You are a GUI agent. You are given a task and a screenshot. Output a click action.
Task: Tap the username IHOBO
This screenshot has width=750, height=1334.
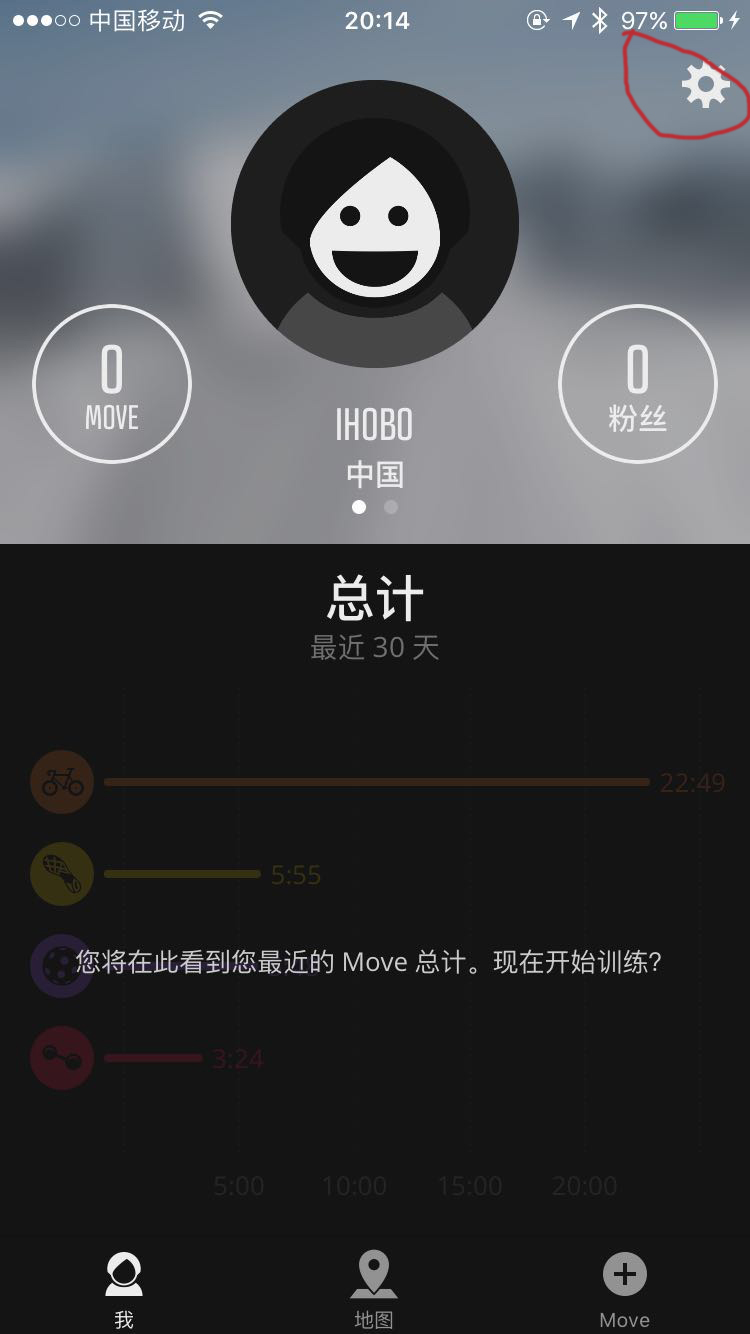click(x=373, y=424)
